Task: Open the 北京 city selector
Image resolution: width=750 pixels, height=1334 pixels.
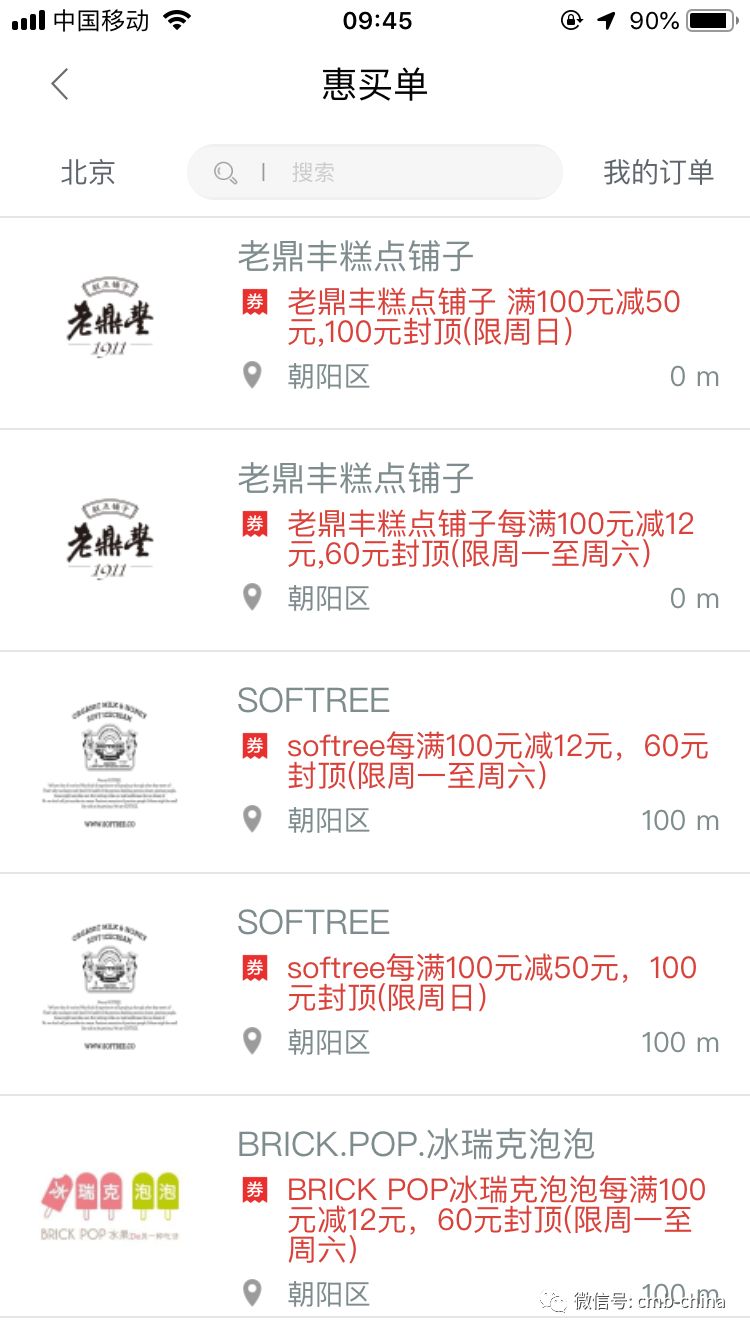Action: coord(90,172)
